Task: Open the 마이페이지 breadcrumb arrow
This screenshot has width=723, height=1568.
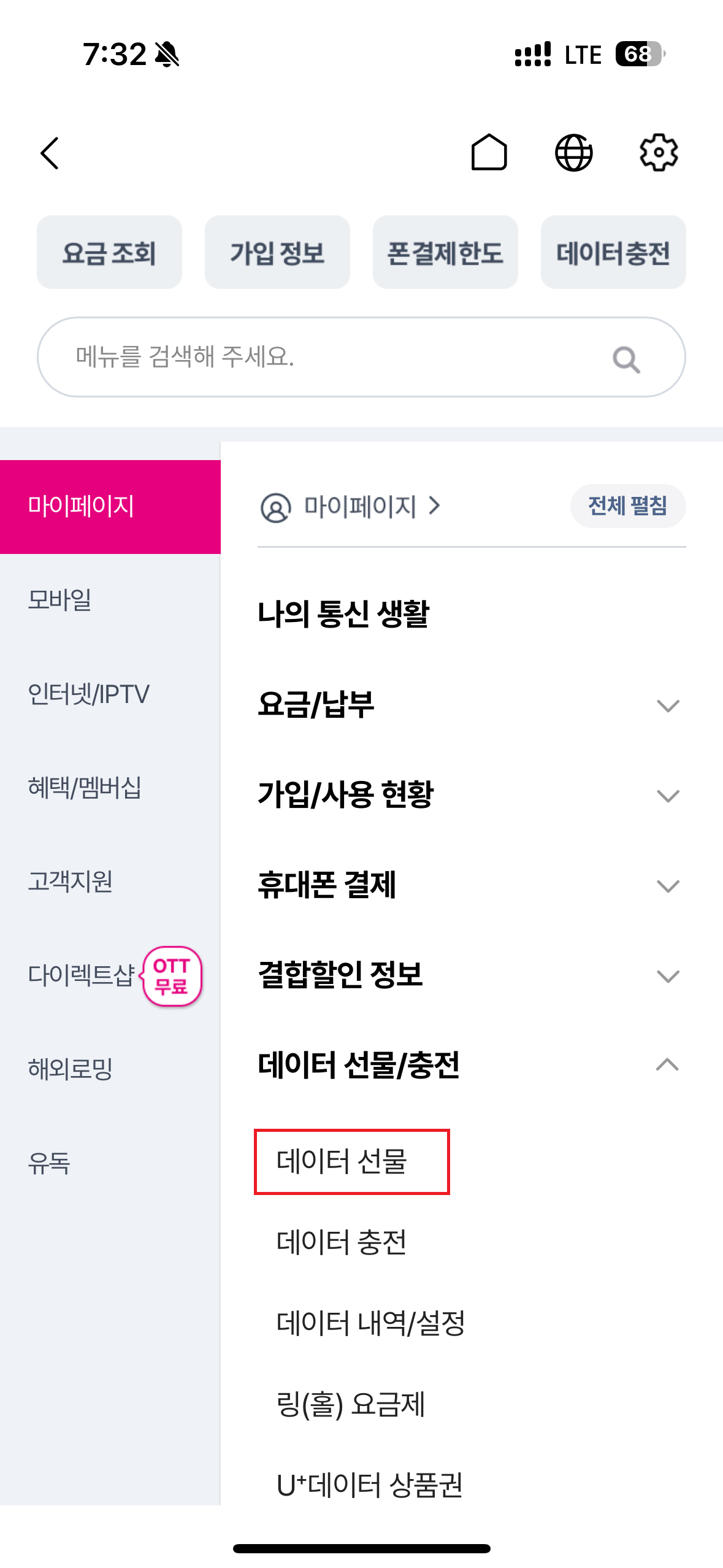Action: point(435,507)
